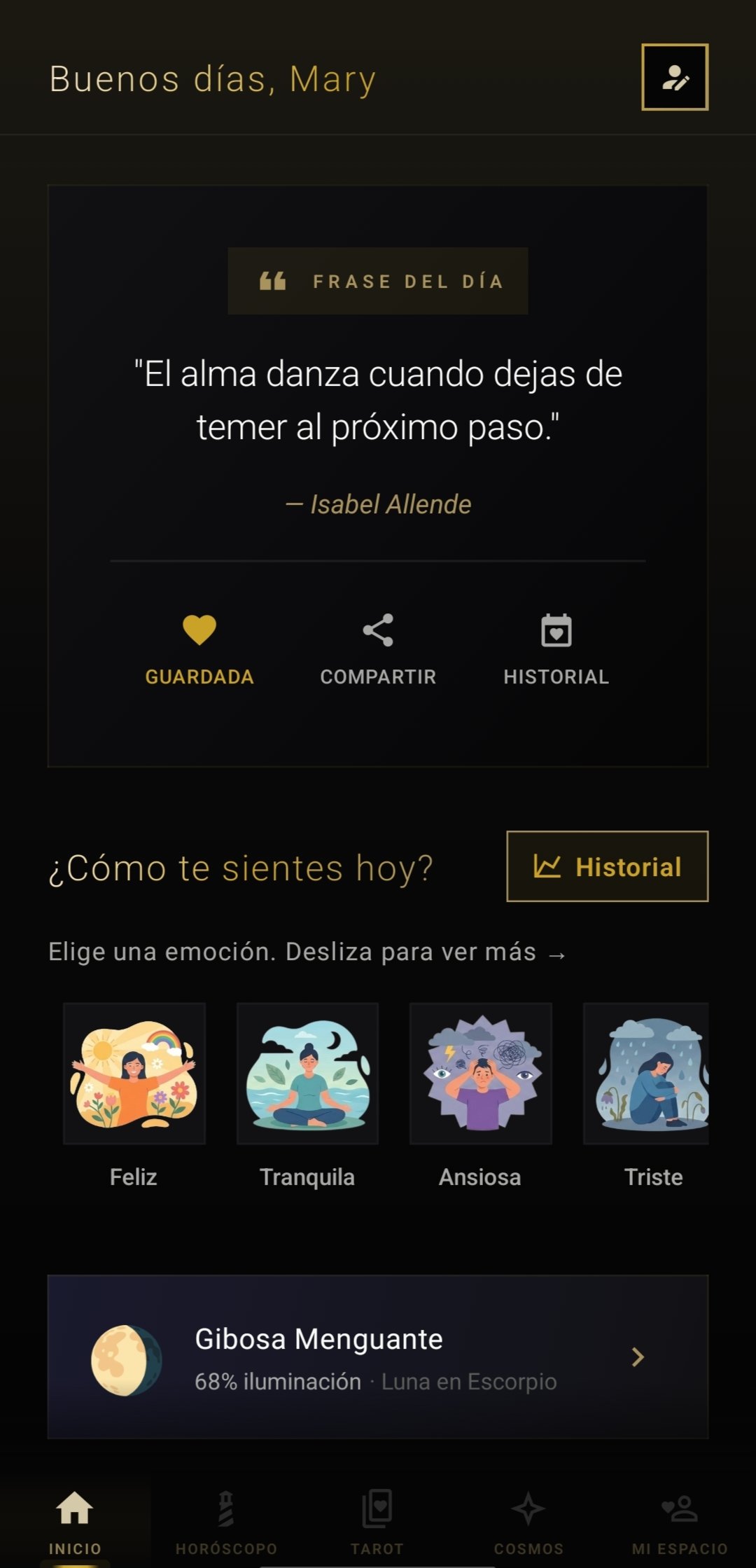Open the mood Historial chart panel
This screenshot has height=1568, width=756.
(x=606, y=868)
